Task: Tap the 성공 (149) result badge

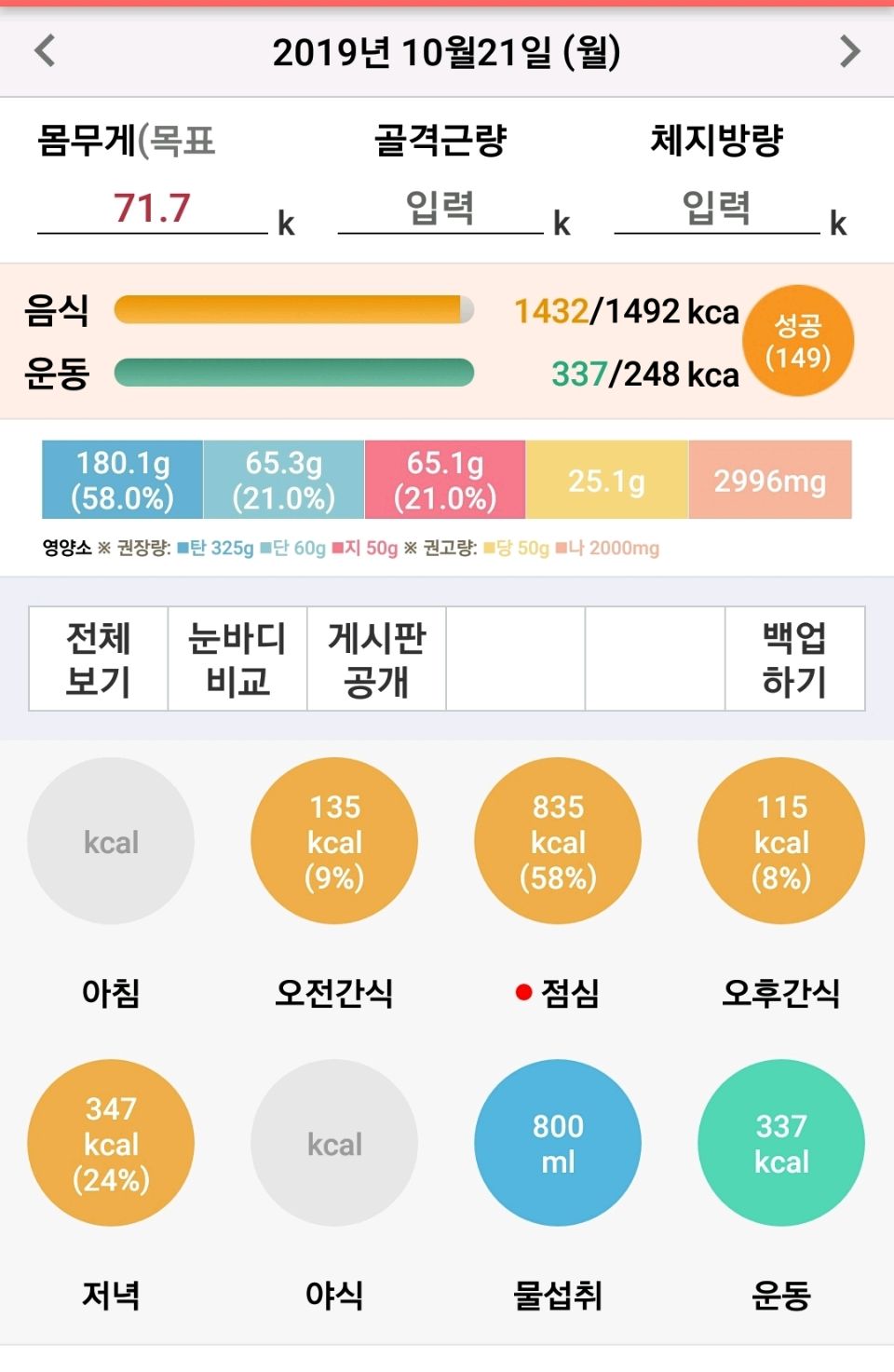Action: (798, 341)
